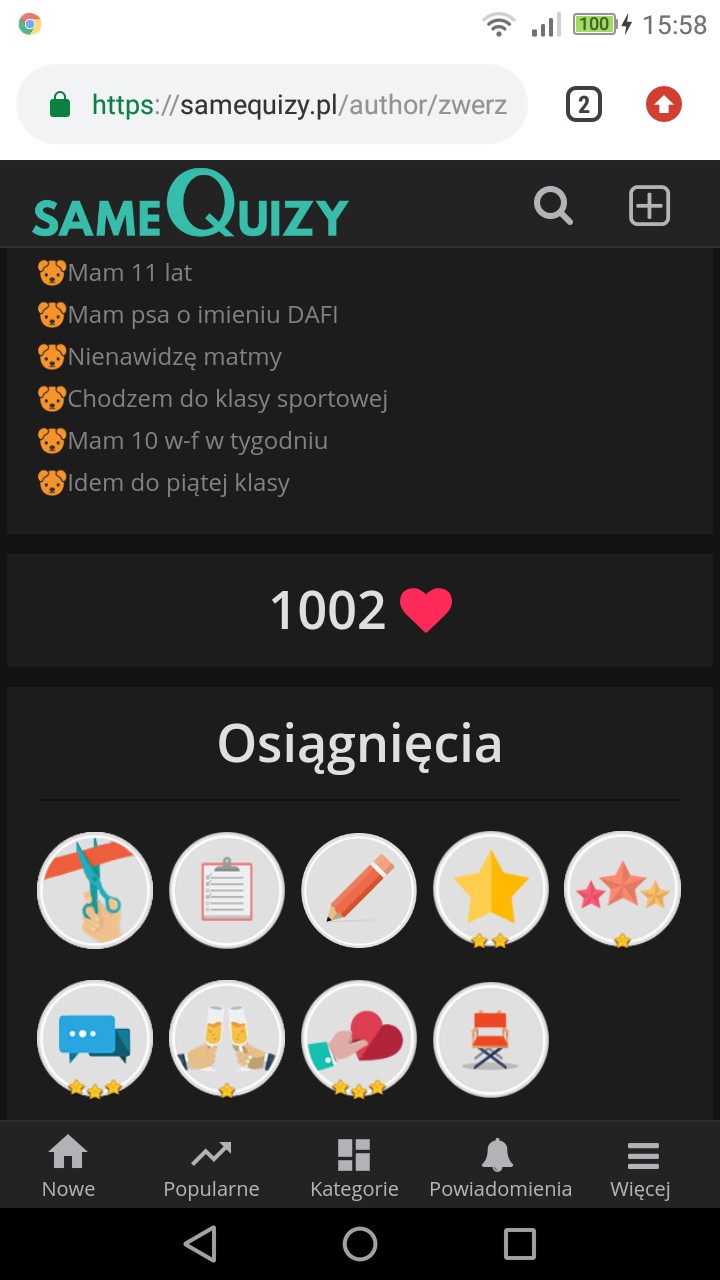
Task: Switch to the Nowe tab
Action: tap(68, 1168)
